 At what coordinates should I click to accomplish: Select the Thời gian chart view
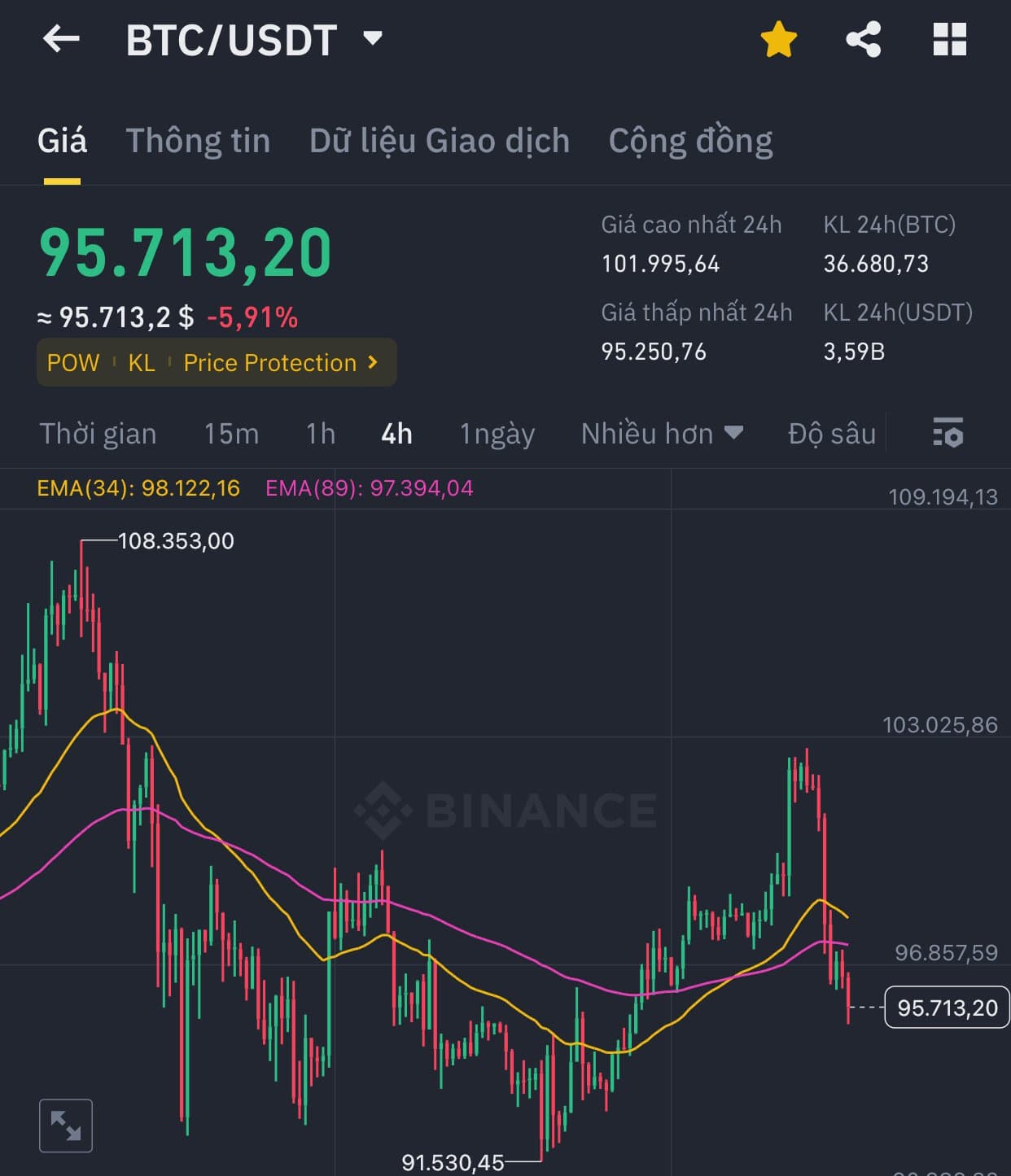coord(98,434)
